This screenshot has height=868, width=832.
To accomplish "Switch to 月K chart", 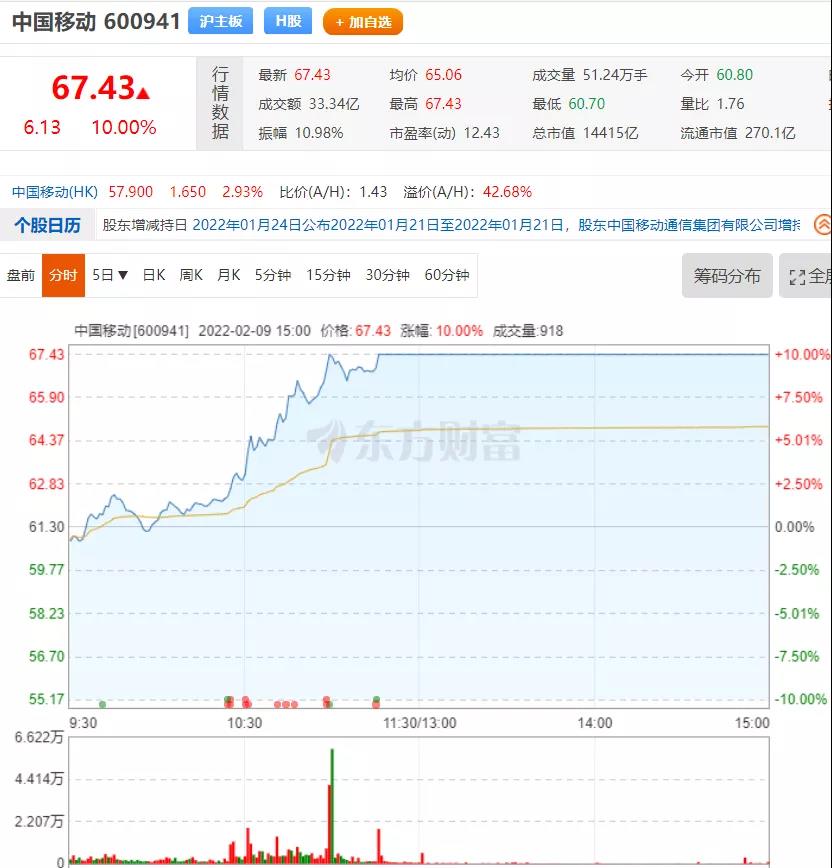I will click(228, 275).
